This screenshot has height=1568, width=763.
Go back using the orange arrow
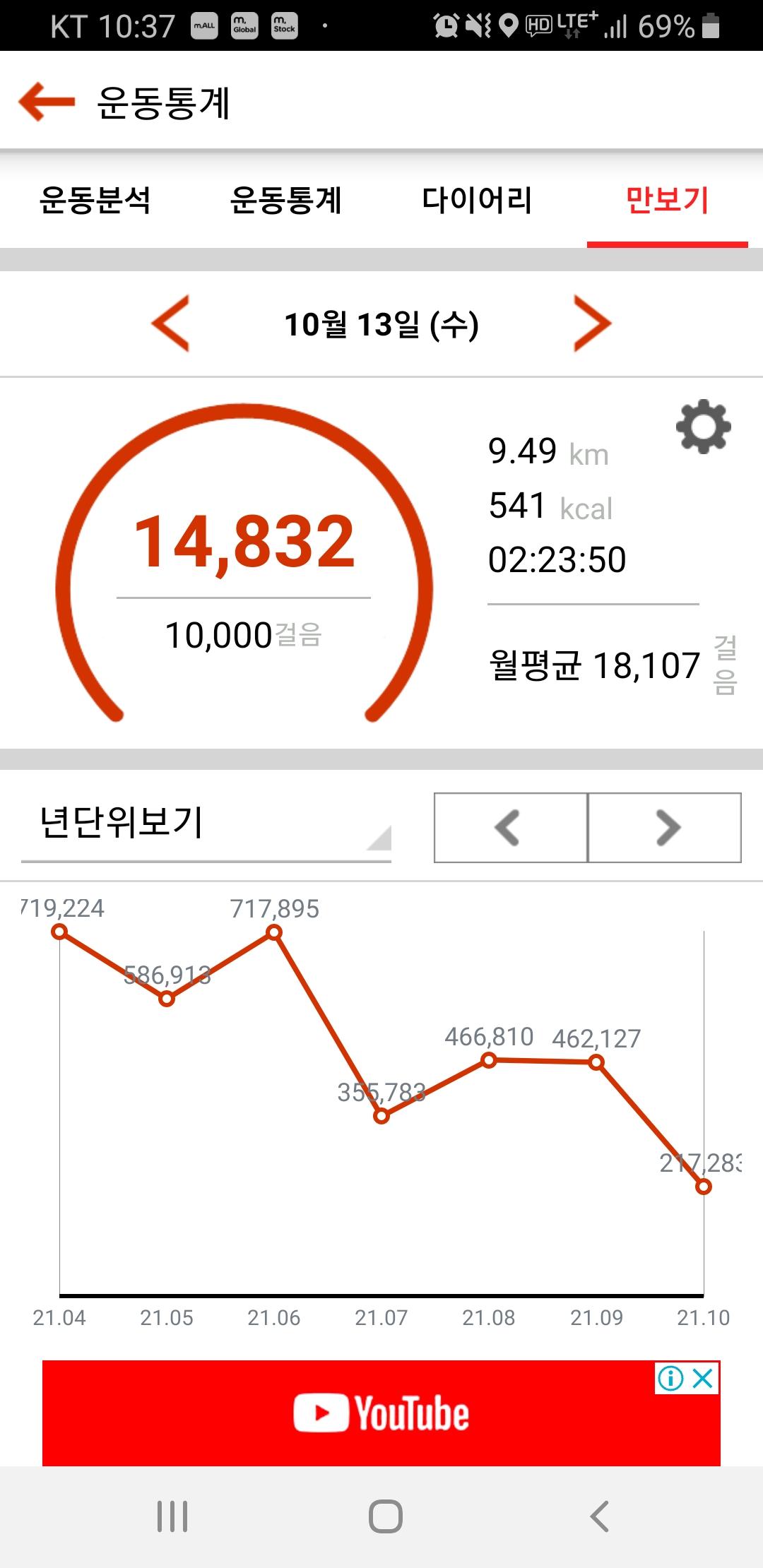coord(47,102)
